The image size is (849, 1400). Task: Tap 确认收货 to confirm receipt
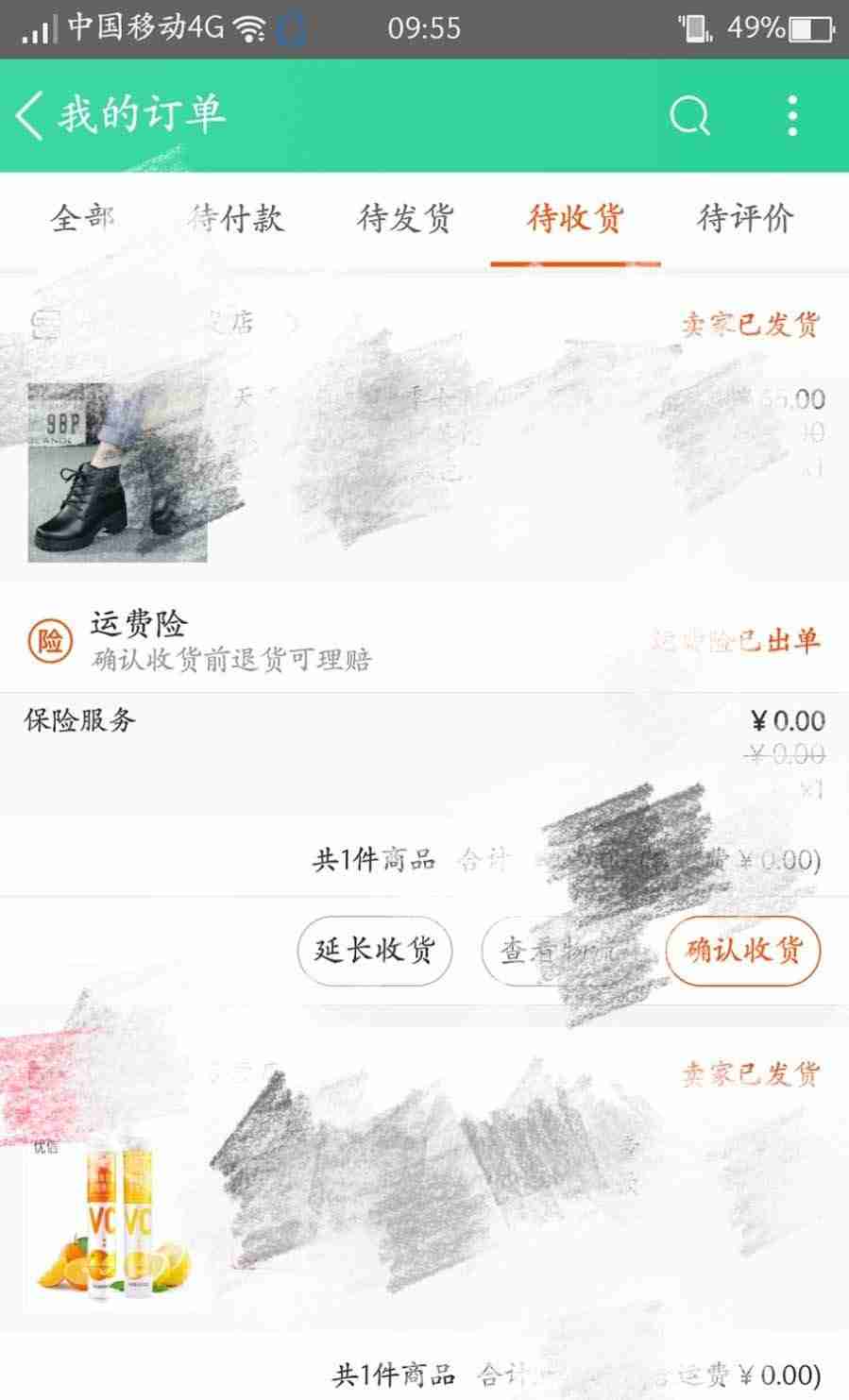(x=742, y=952)
